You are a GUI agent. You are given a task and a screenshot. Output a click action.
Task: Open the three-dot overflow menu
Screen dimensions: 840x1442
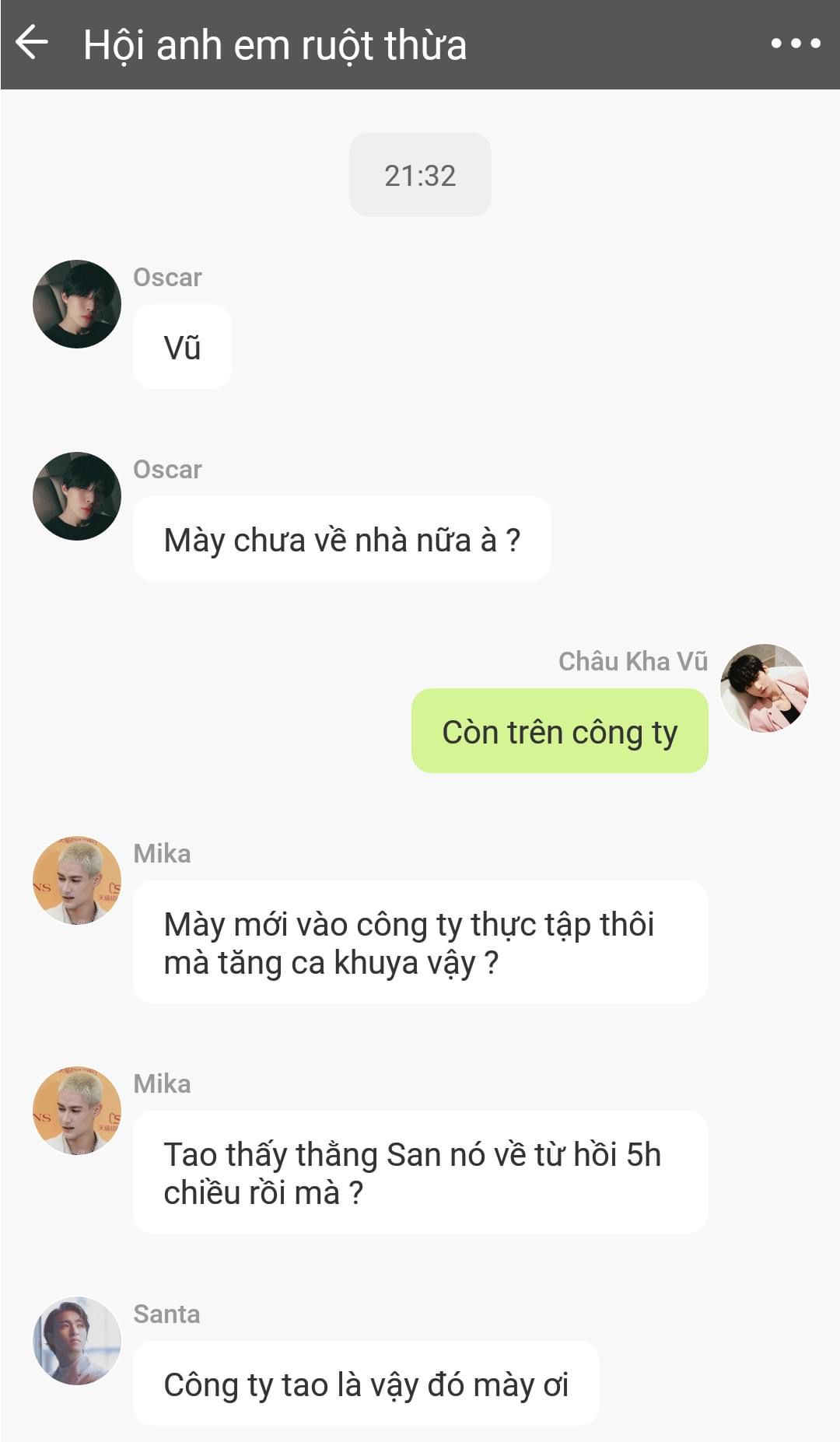(x=795, y=44)
